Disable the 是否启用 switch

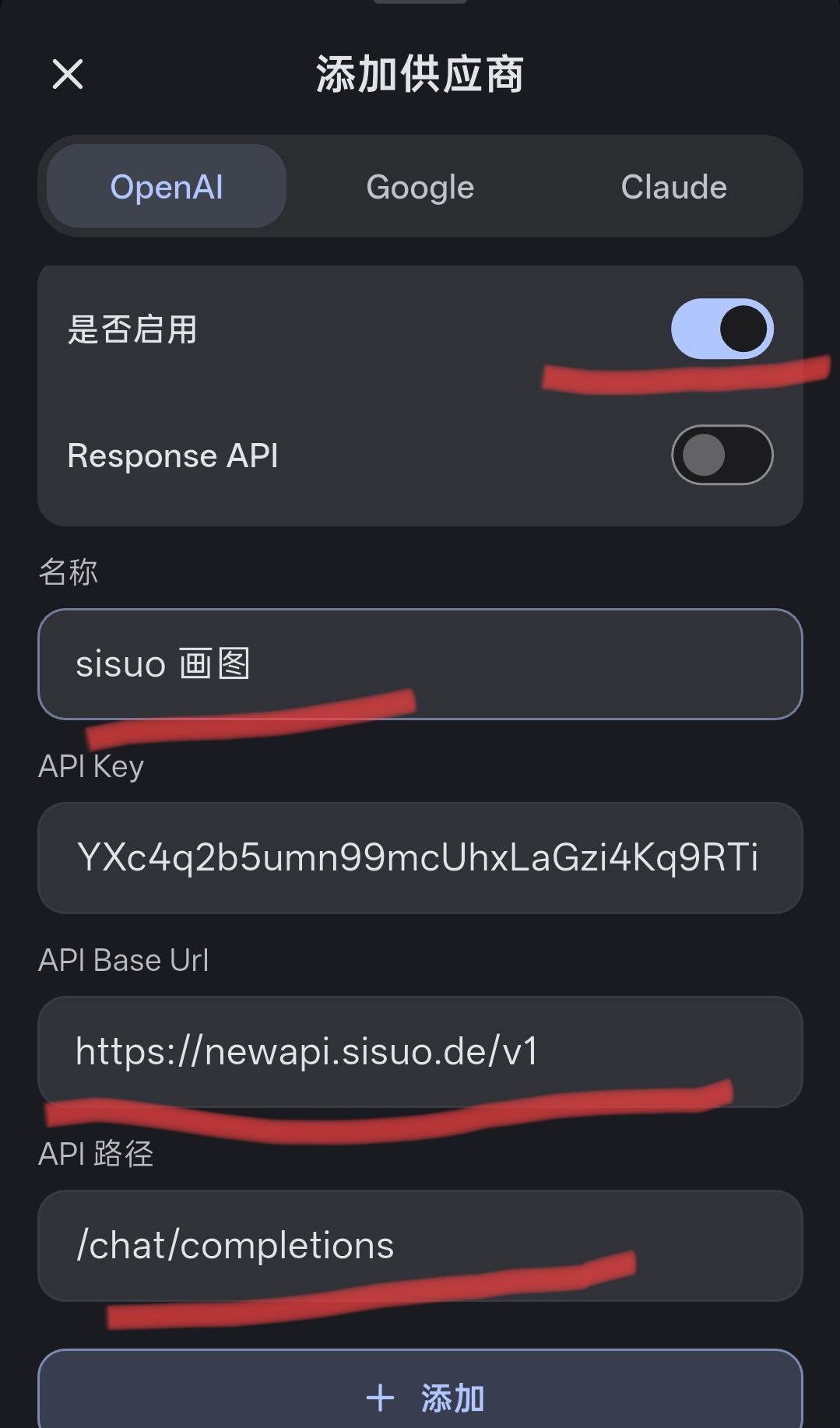722,329
